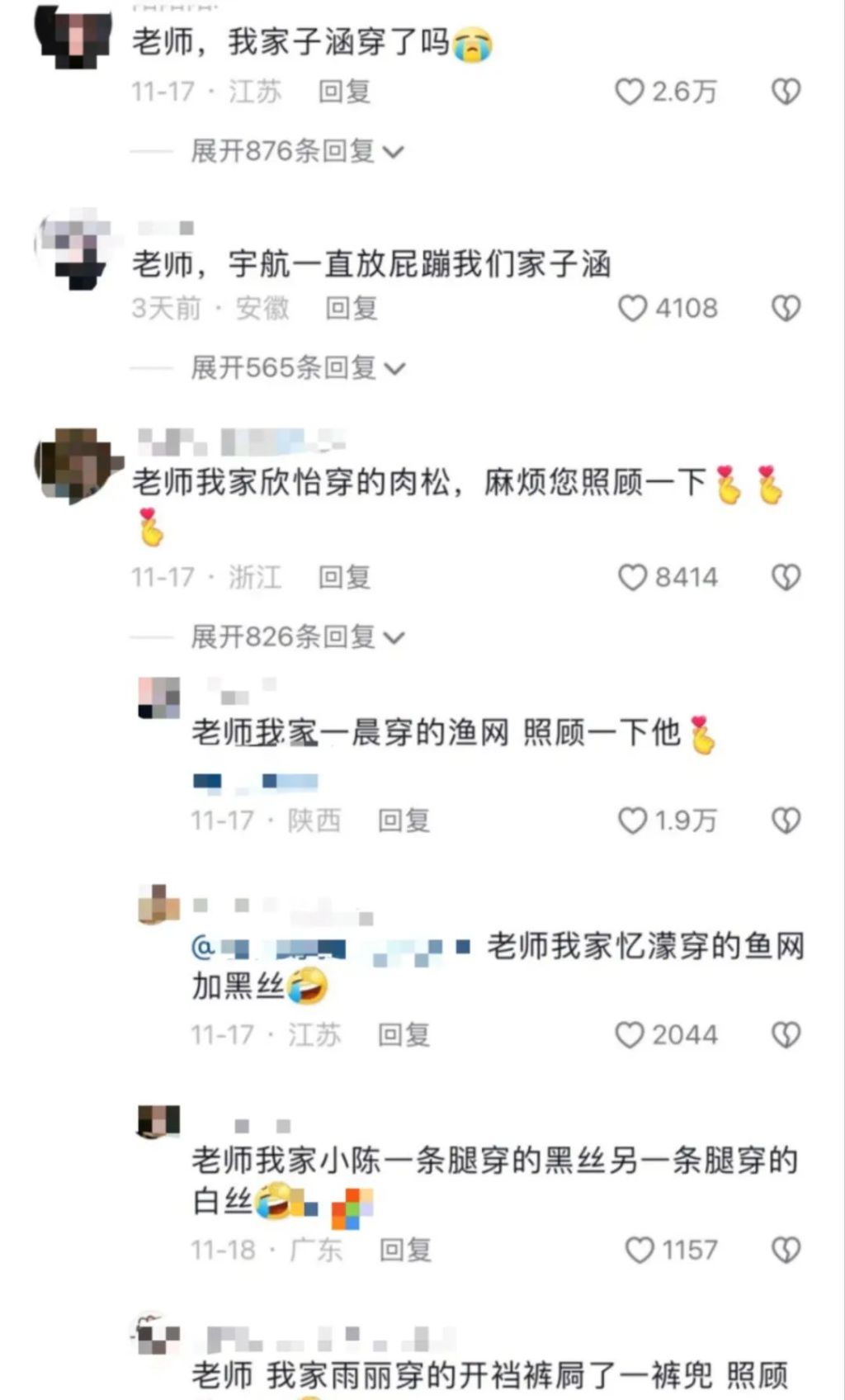Expand the 565 replies
This screenshot has height=1400, width=845.
[x=297, y=367]
